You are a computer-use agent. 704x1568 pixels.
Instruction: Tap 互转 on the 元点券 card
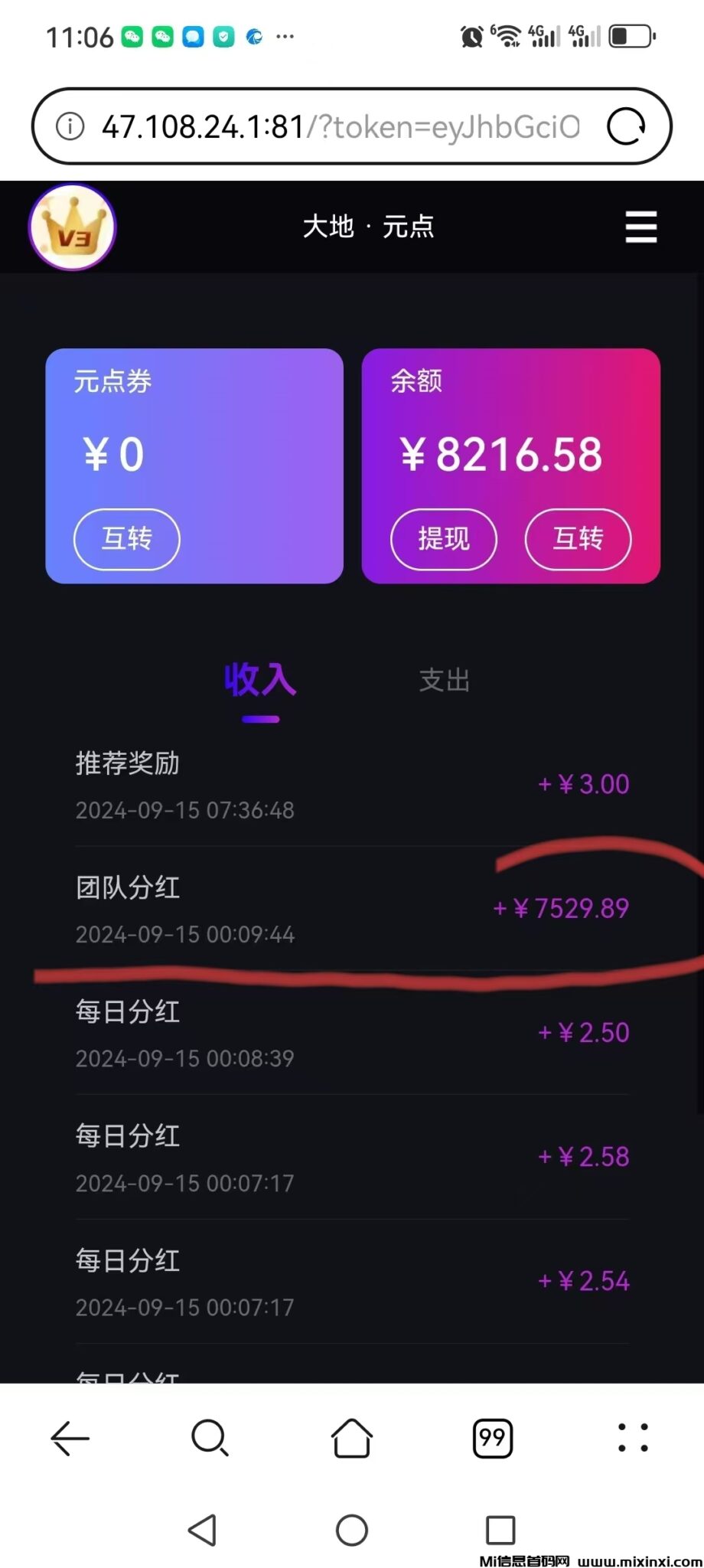point(127,539)
